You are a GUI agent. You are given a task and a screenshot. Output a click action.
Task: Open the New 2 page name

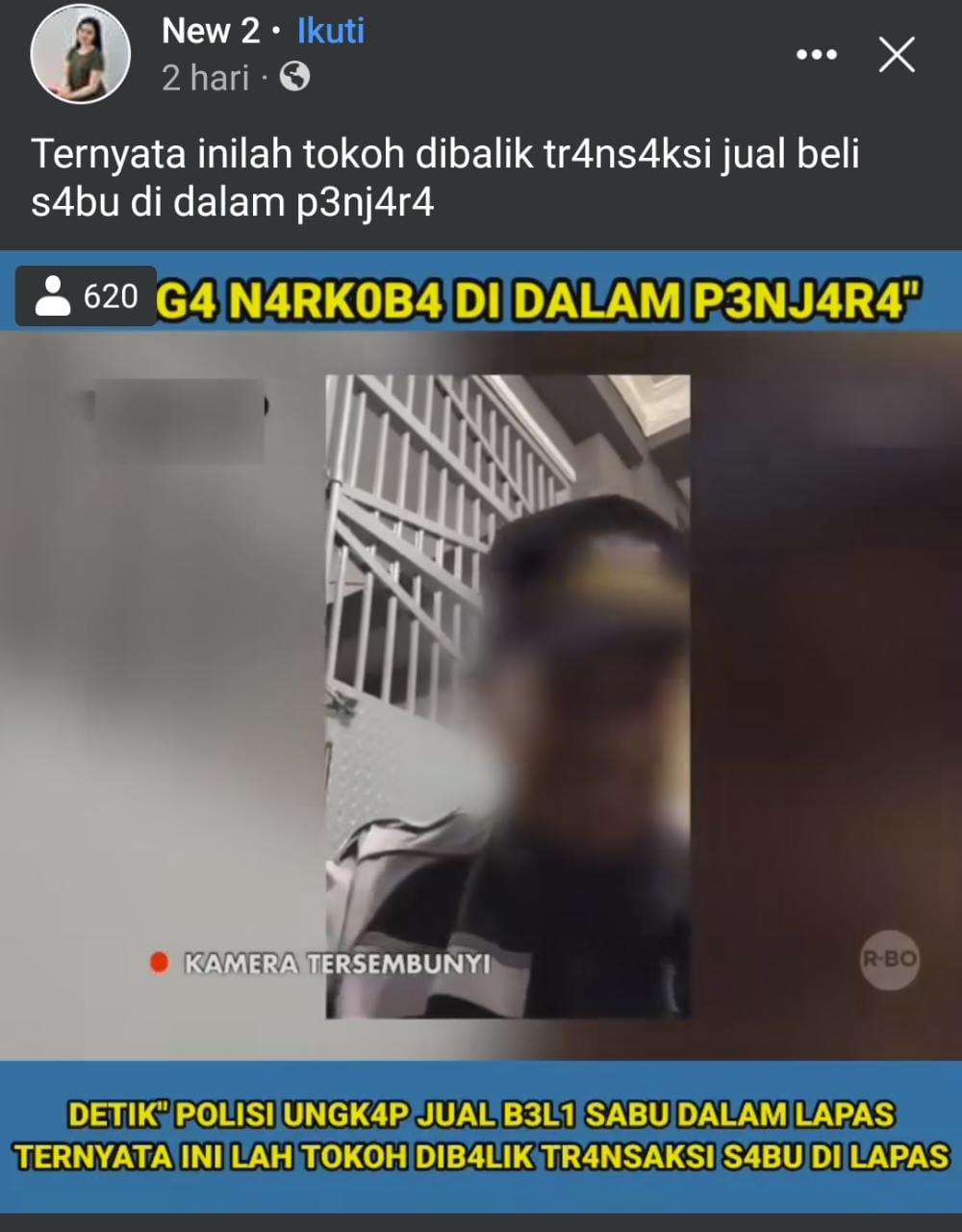click(x=210, y=32)
